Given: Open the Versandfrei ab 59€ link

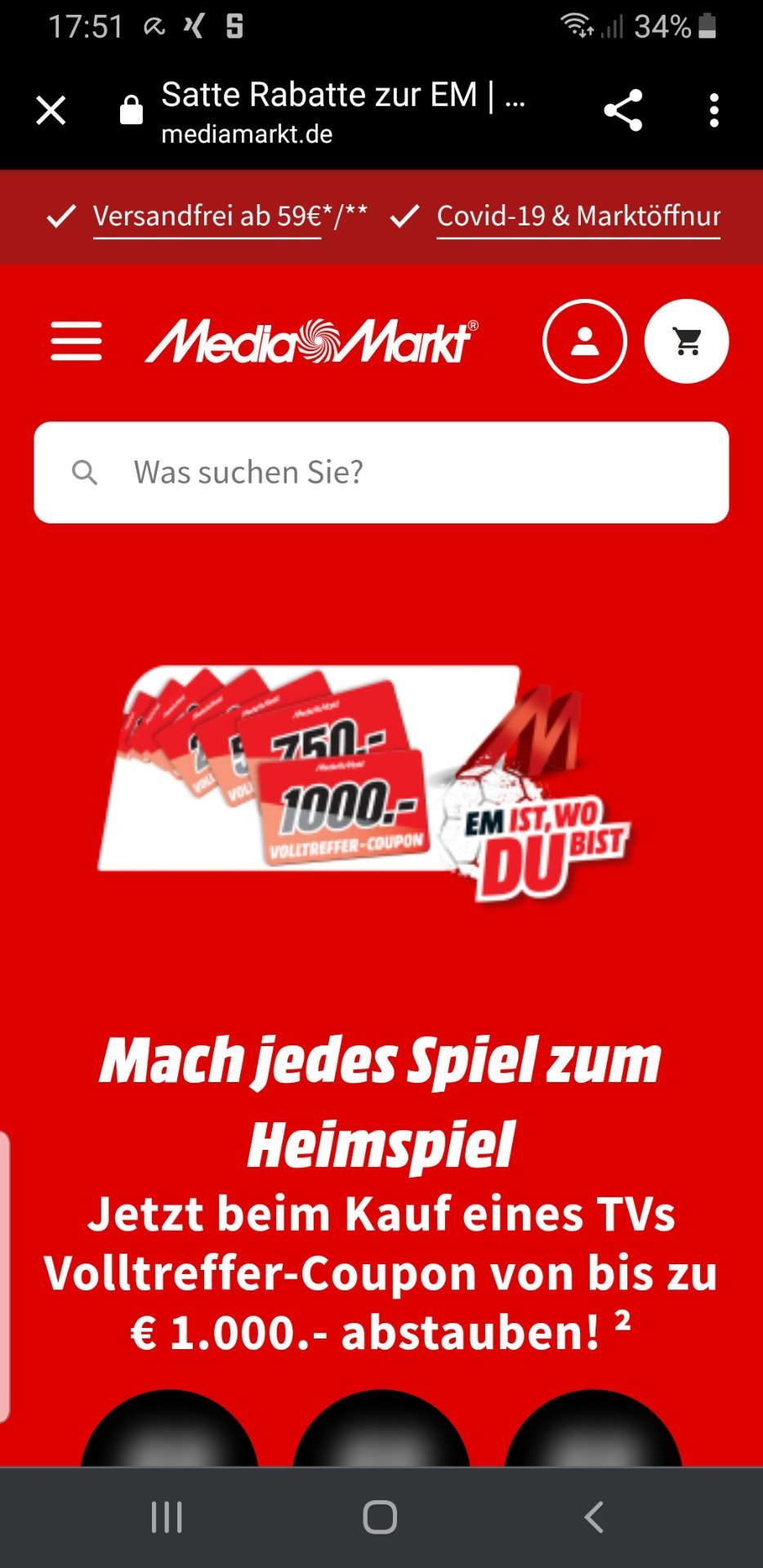Looking at the screenshot, I should pos(207,216).
